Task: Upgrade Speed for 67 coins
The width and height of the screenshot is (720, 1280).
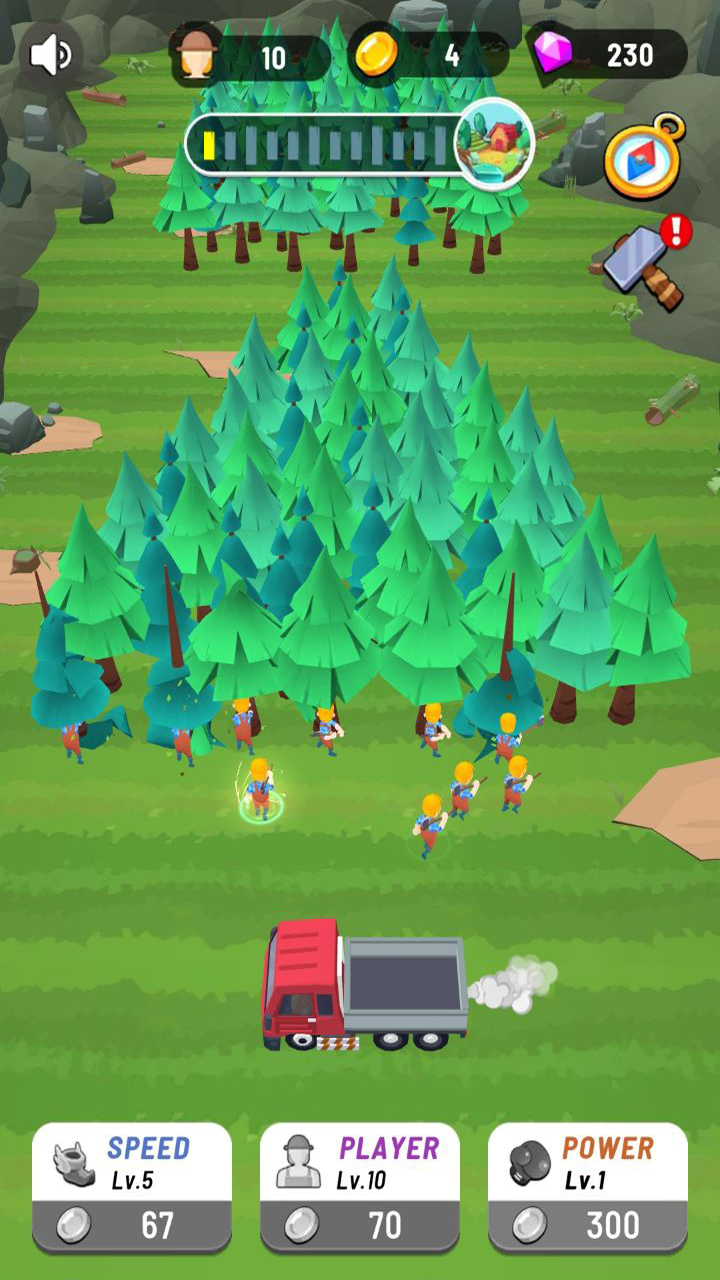Action: [132, 1188]
